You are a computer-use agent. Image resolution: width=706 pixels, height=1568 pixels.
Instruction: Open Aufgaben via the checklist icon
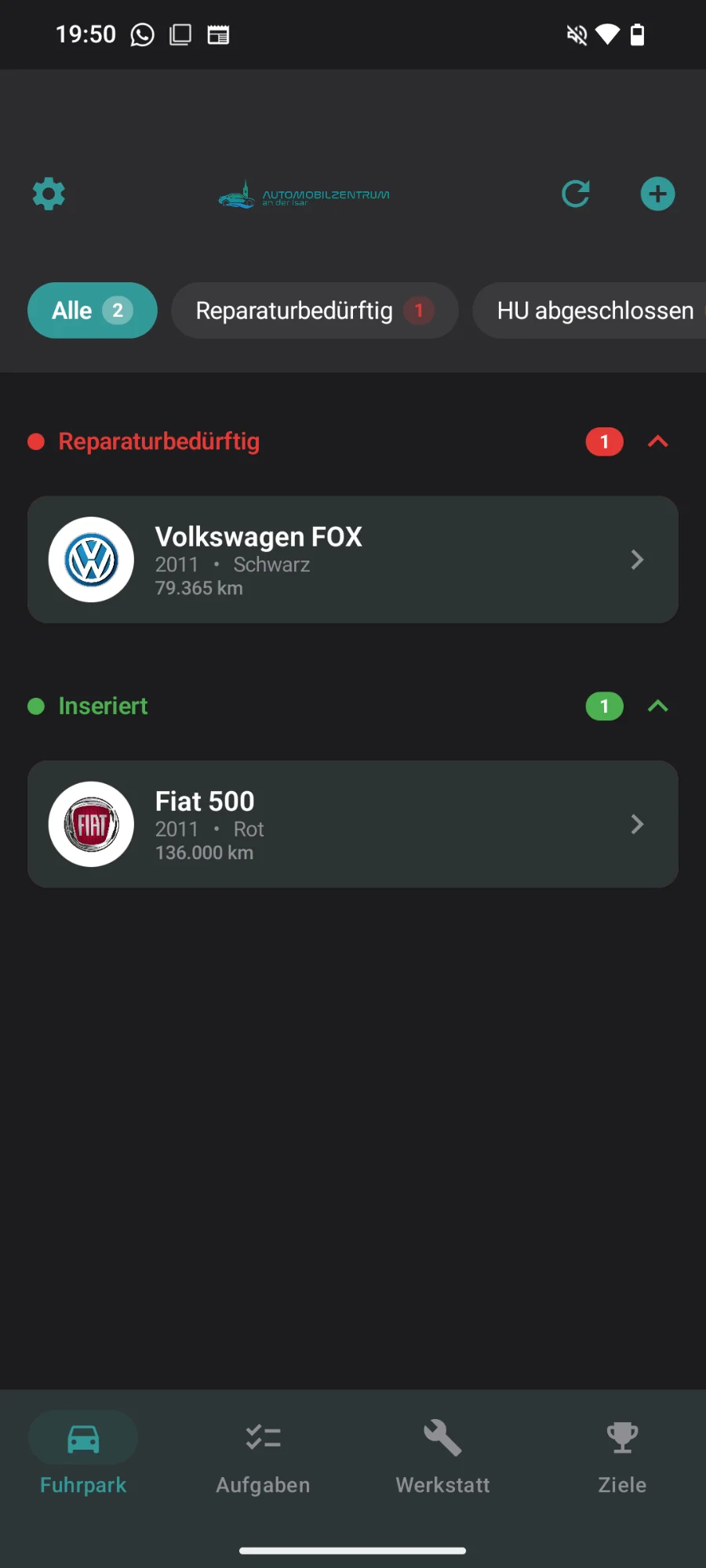tap(262, 1437)
